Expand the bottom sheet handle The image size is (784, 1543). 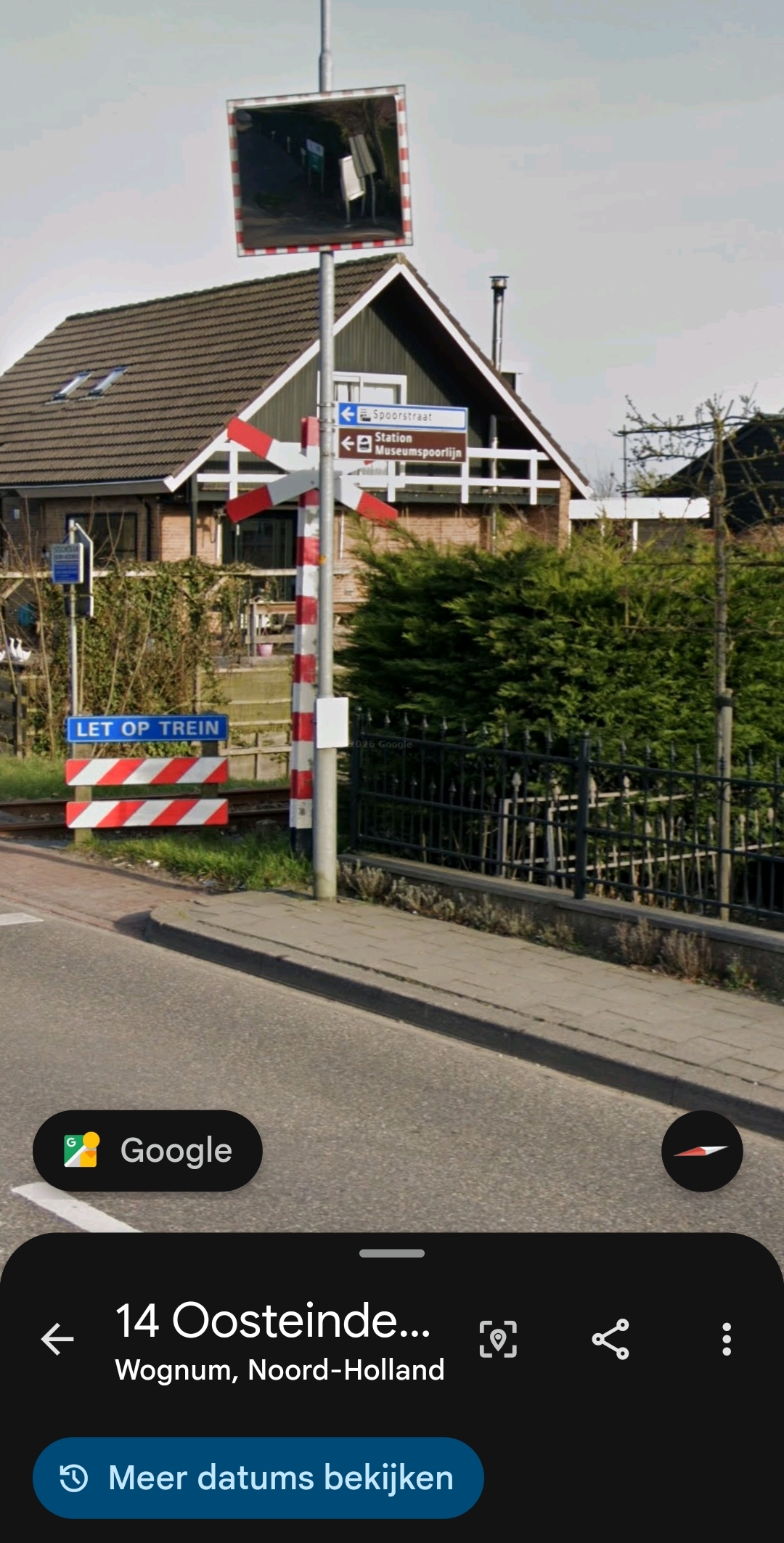[392, 1253]
